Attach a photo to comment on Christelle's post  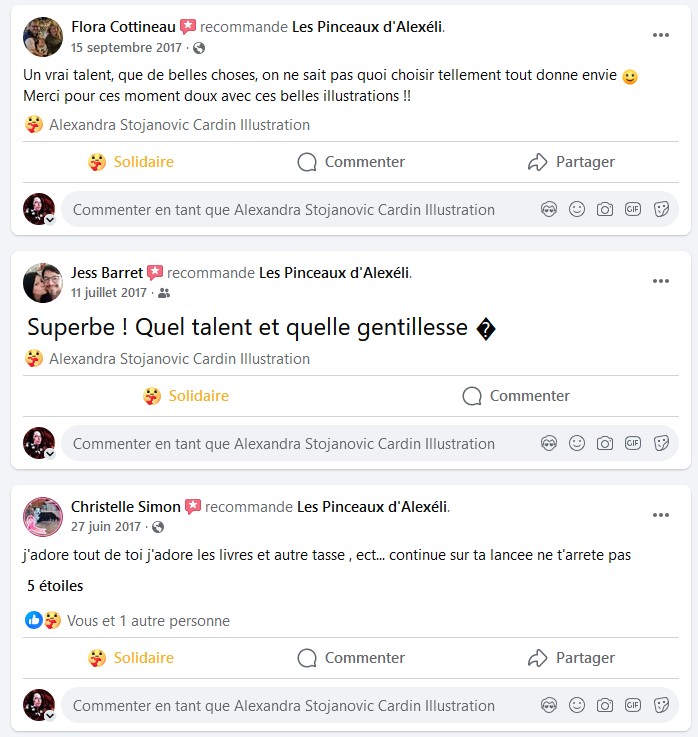[x=605, y=706]
